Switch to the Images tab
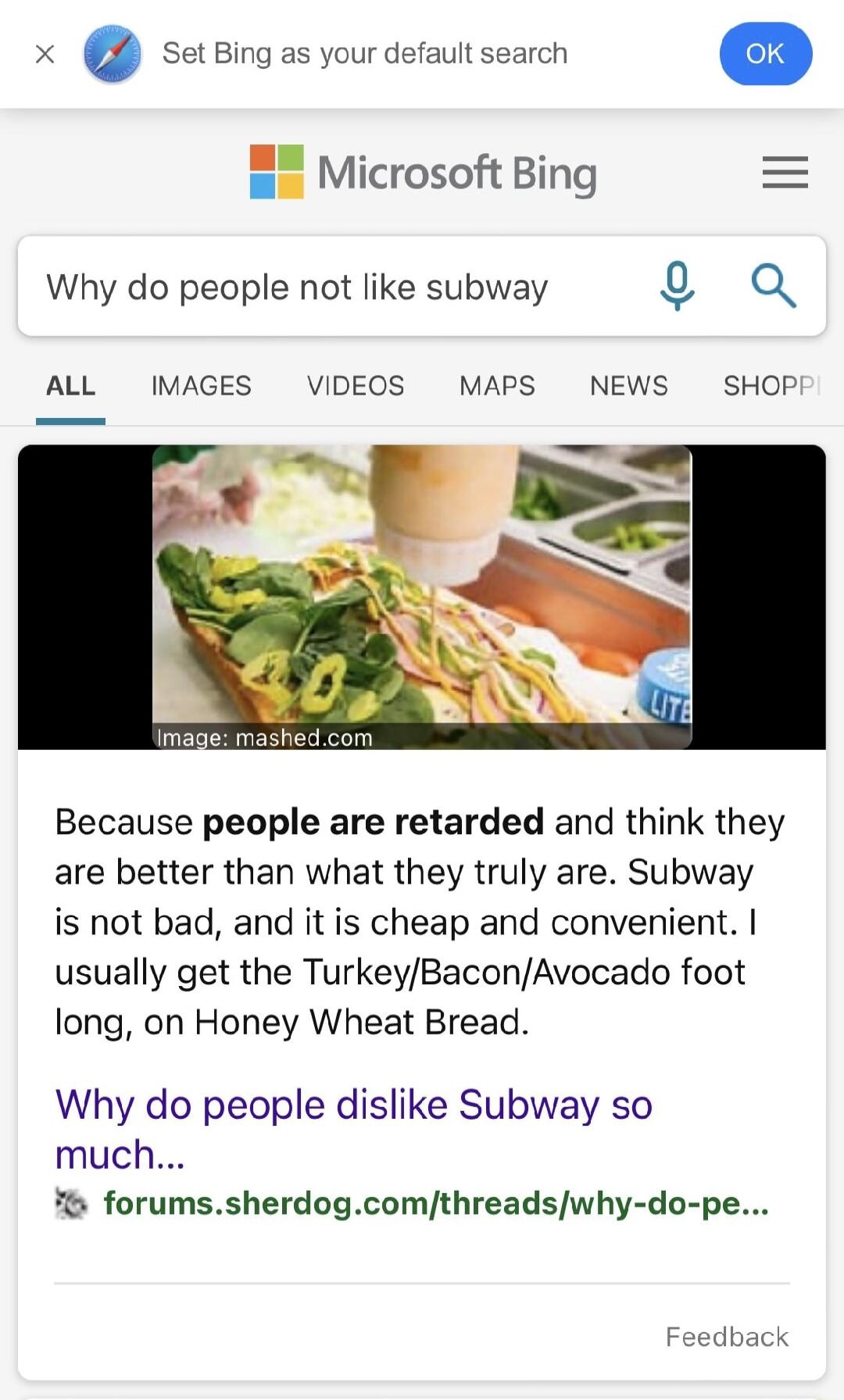The image size is (844, 1400). coord(201,386)
